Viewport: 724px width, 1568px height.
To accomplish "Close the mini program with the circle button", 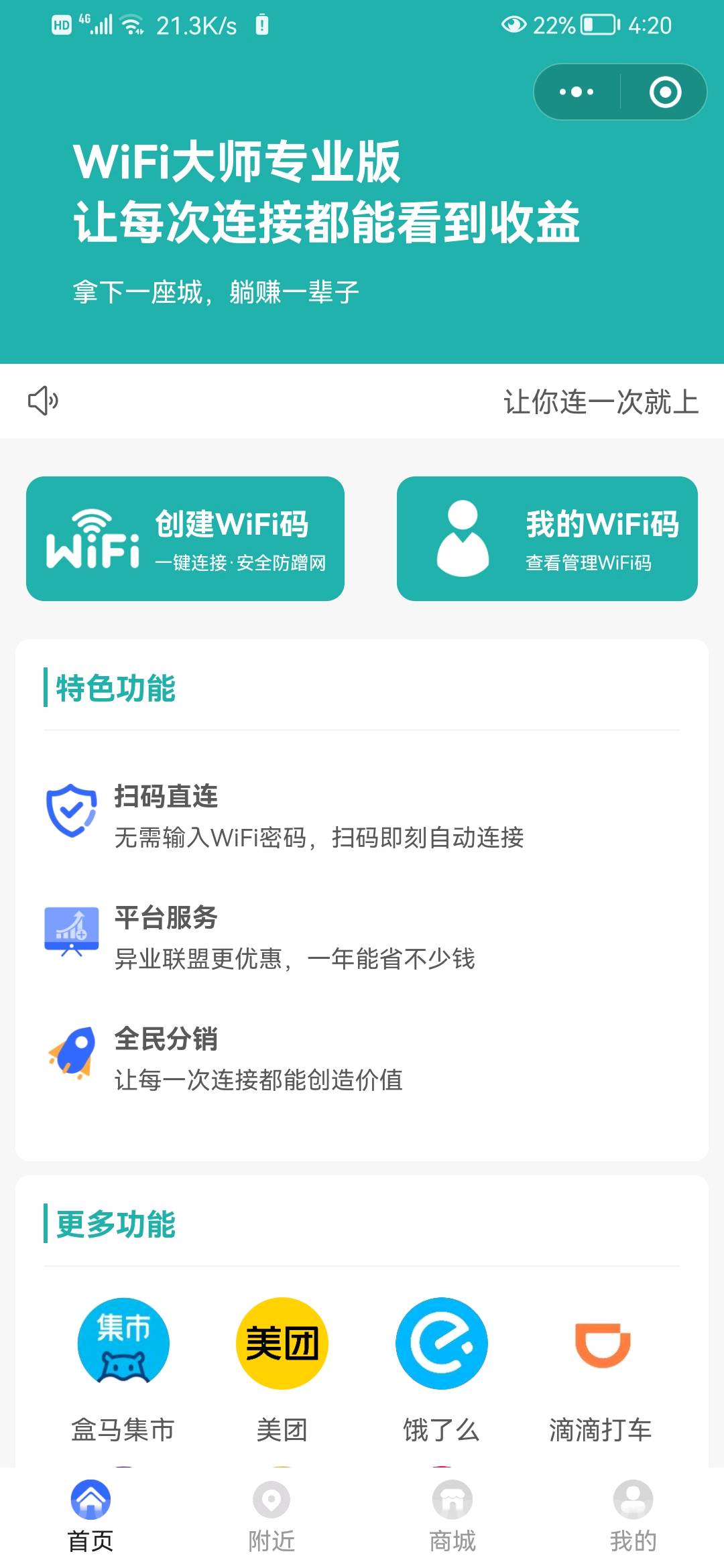I will (x=665, y=92).
